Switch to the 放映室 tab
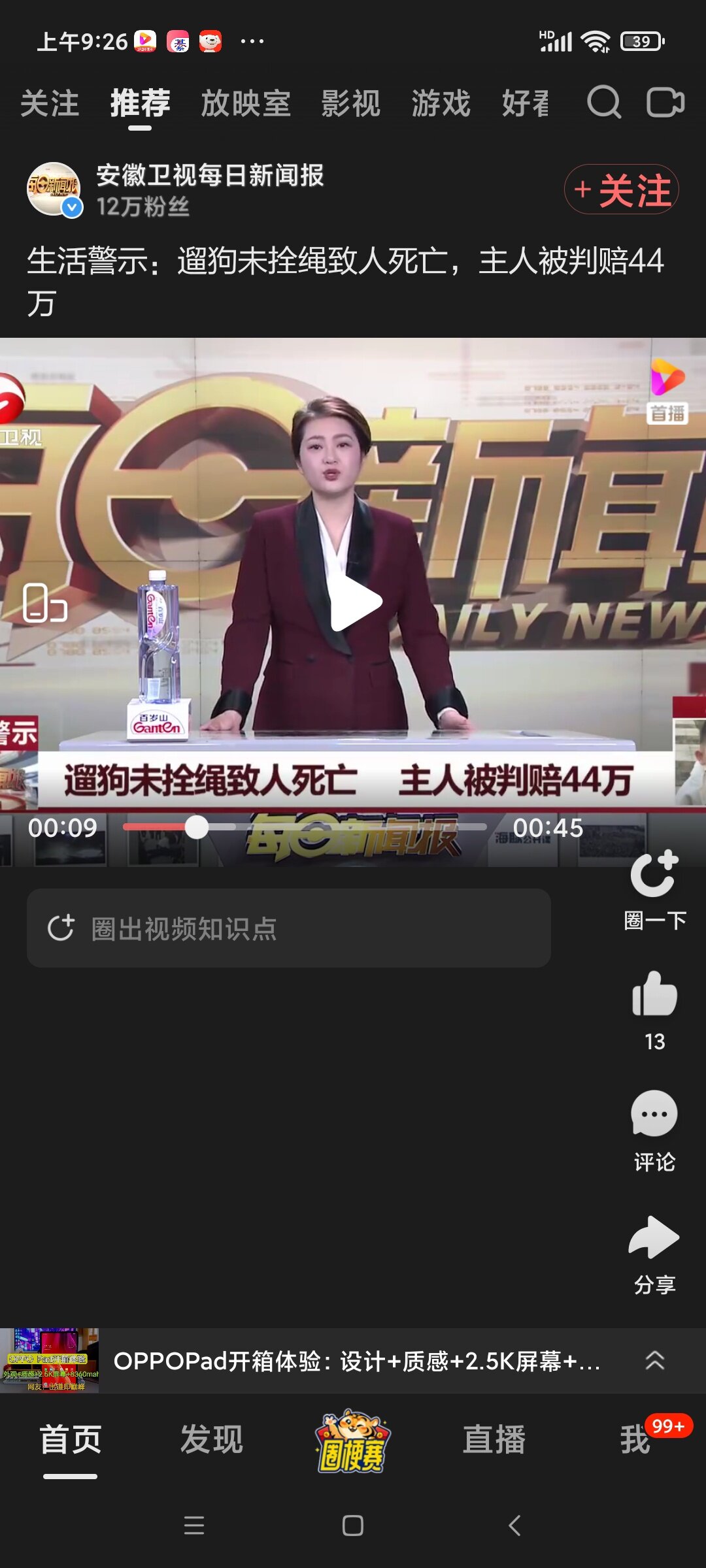 246,104
